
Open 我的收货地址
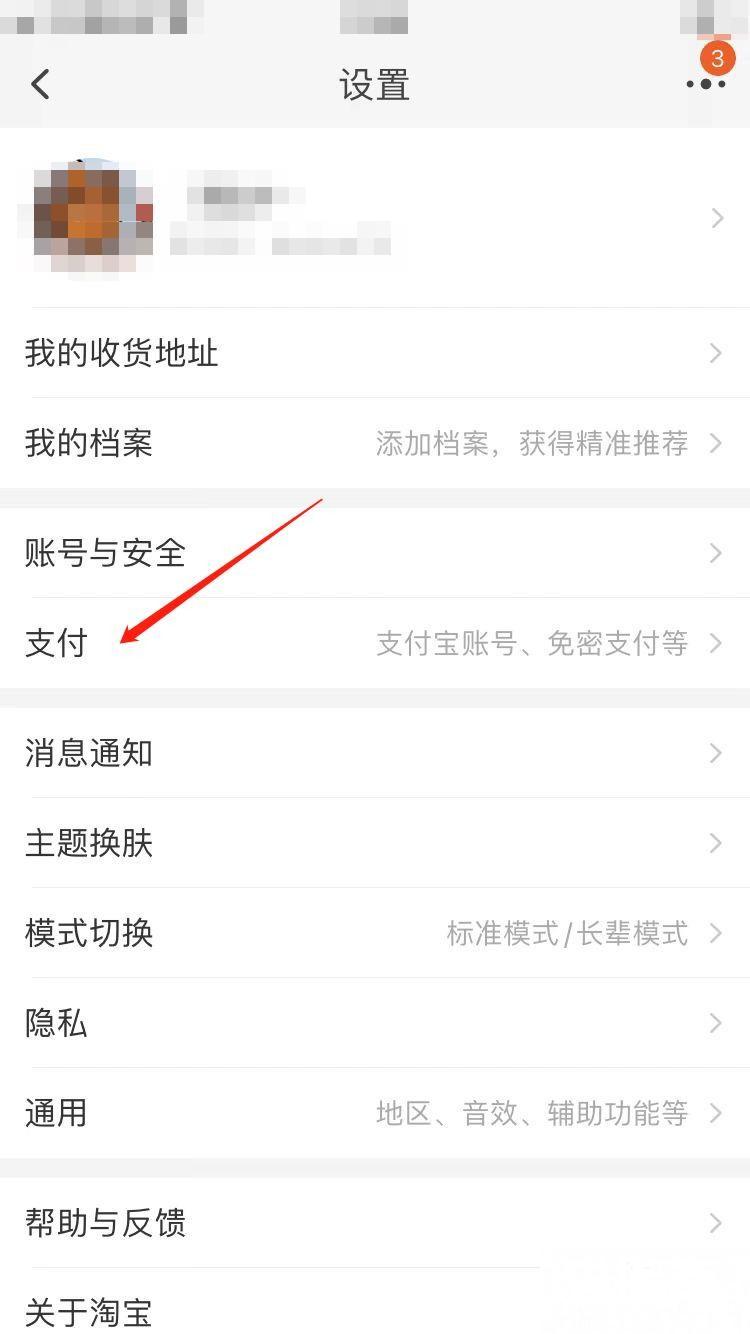click(x=375, y=353)
